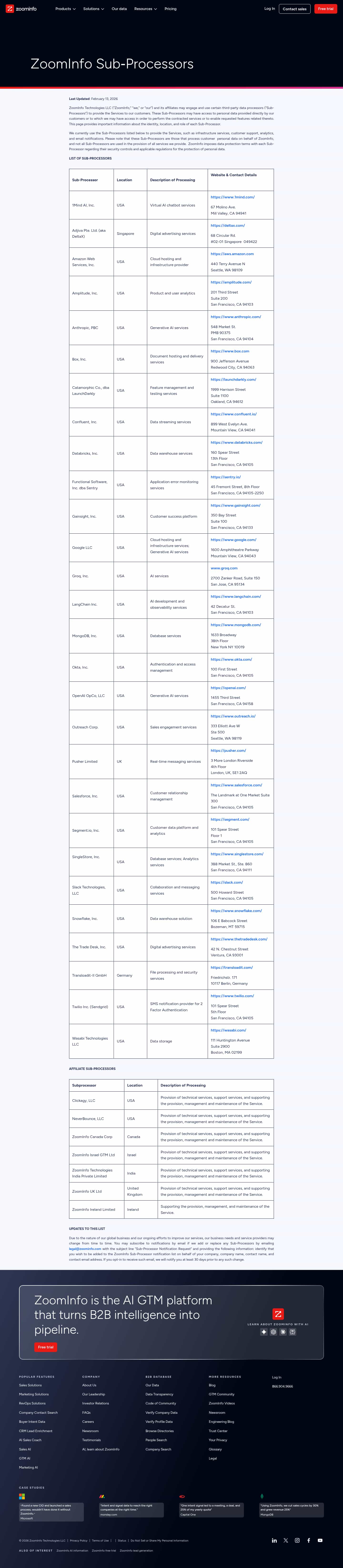Tap Log in at the top
Screen dimensions: 343x1568
269,9
